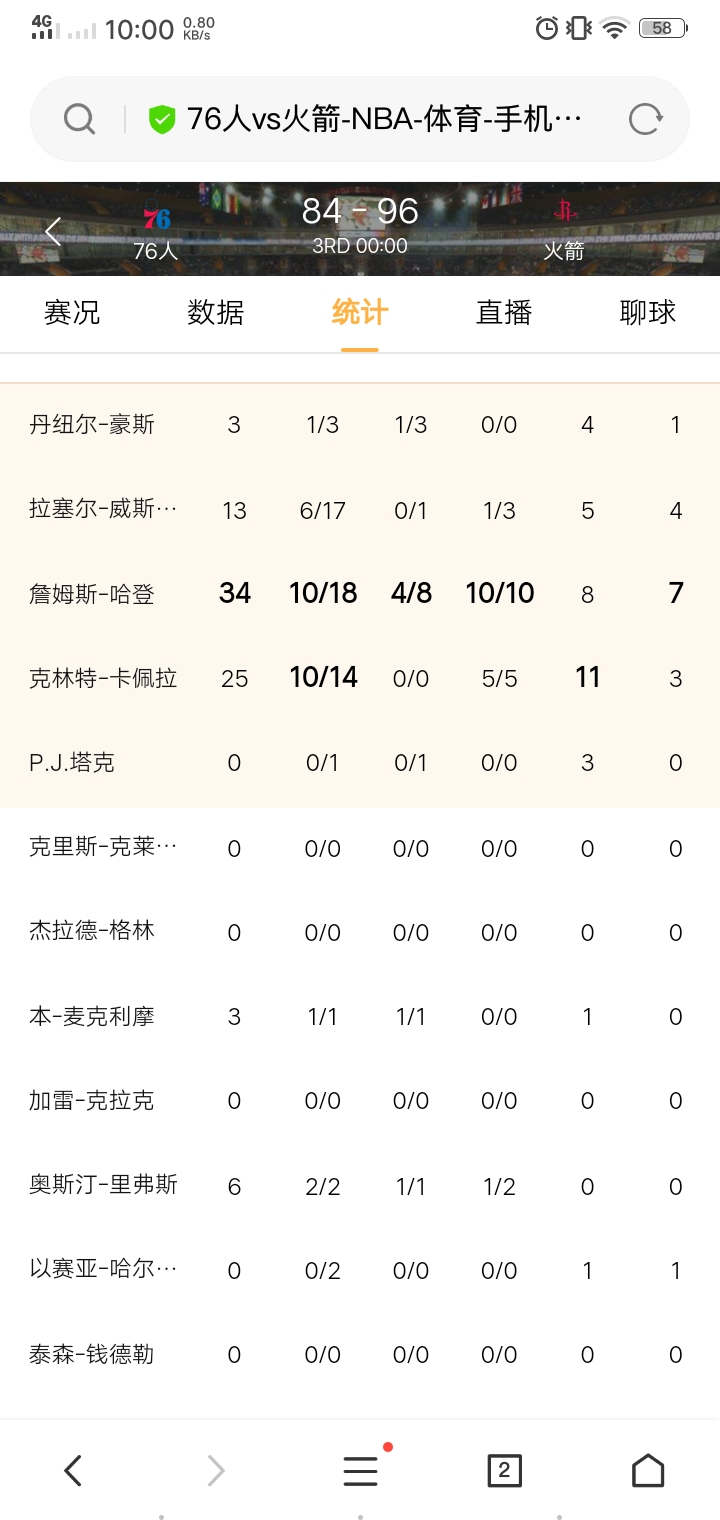Tap the search magnifier in the address bar
The height and width of the screenshot is (1520, 720).
coord(79,120)
